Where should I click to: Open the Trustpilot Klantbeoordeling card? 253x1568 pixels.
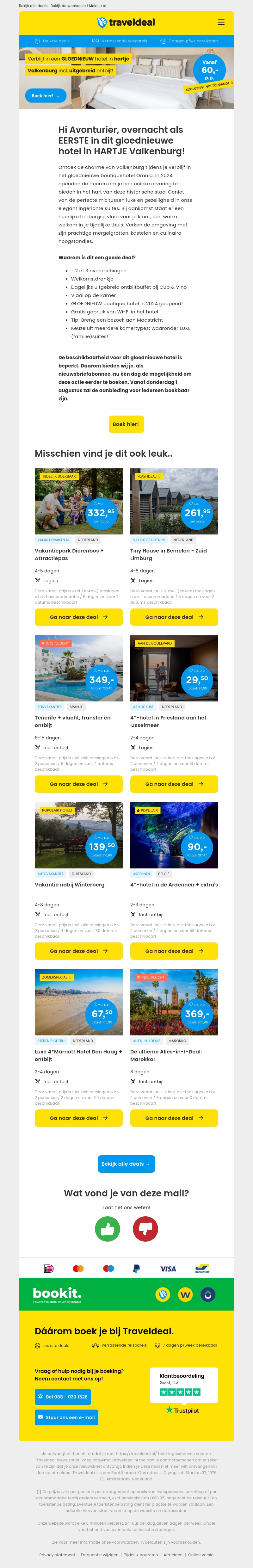(x=182, y=1392)
